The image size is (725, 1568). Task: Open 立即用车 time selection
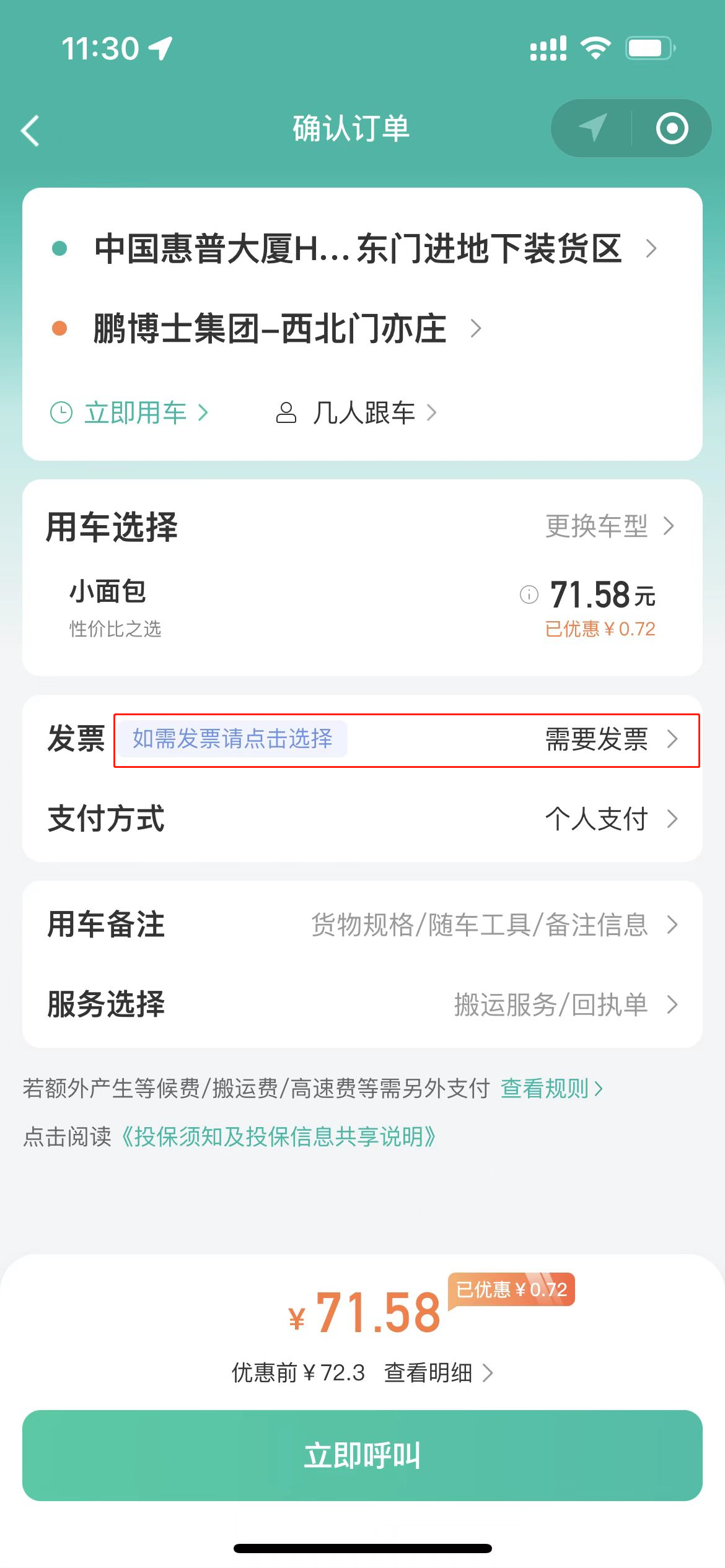tap(130, 412)
